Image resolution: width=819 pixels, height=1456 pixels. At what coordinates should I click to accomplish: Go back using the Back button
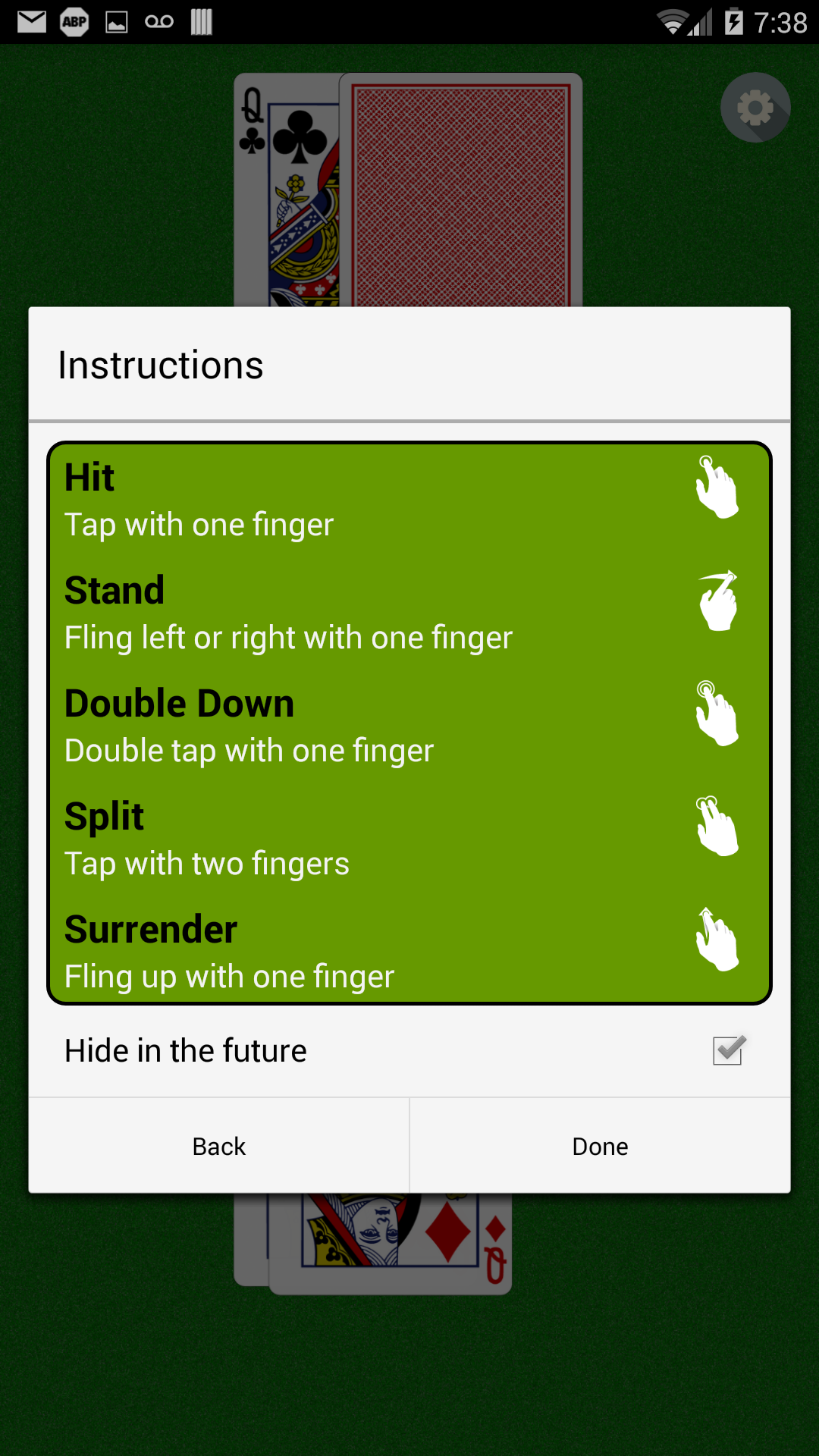click(219, 1146)
